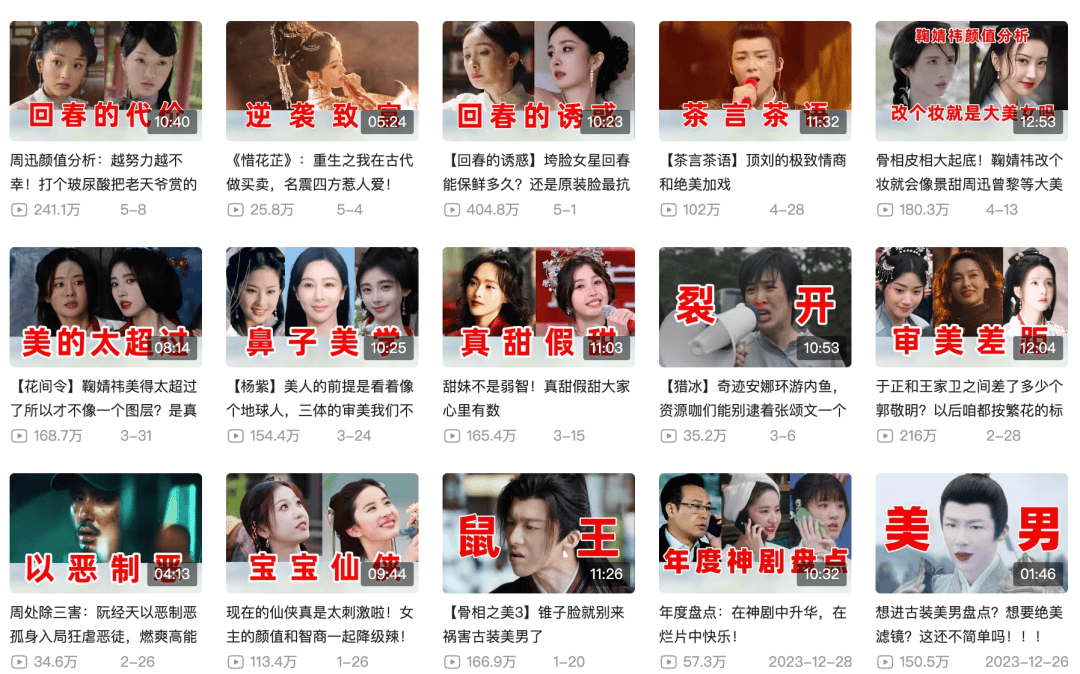The width and height of the screenshot is (1080, 674).
Task: Open the 周处除三害 video
Action: pos(105,533)
